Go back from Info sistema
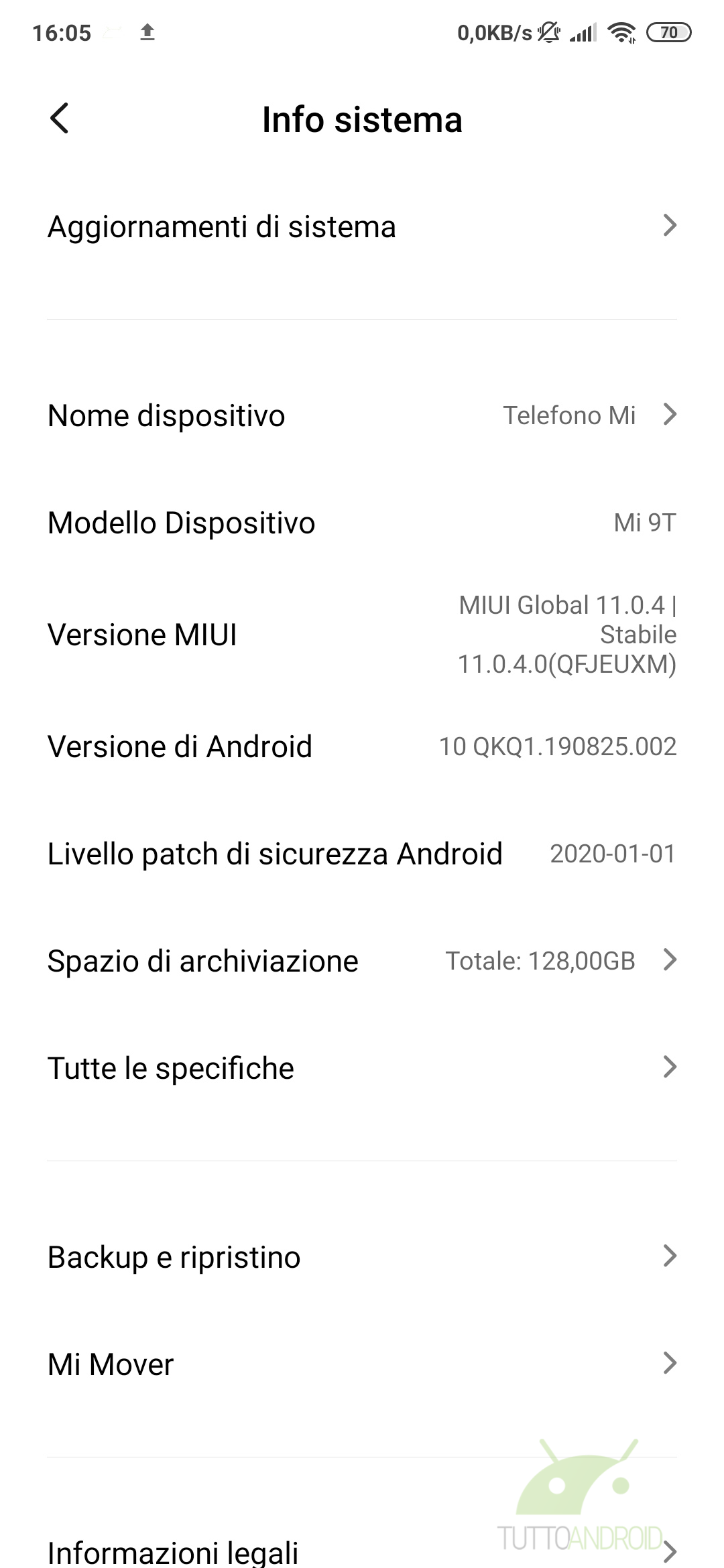724x1568 pixels. 60,119
